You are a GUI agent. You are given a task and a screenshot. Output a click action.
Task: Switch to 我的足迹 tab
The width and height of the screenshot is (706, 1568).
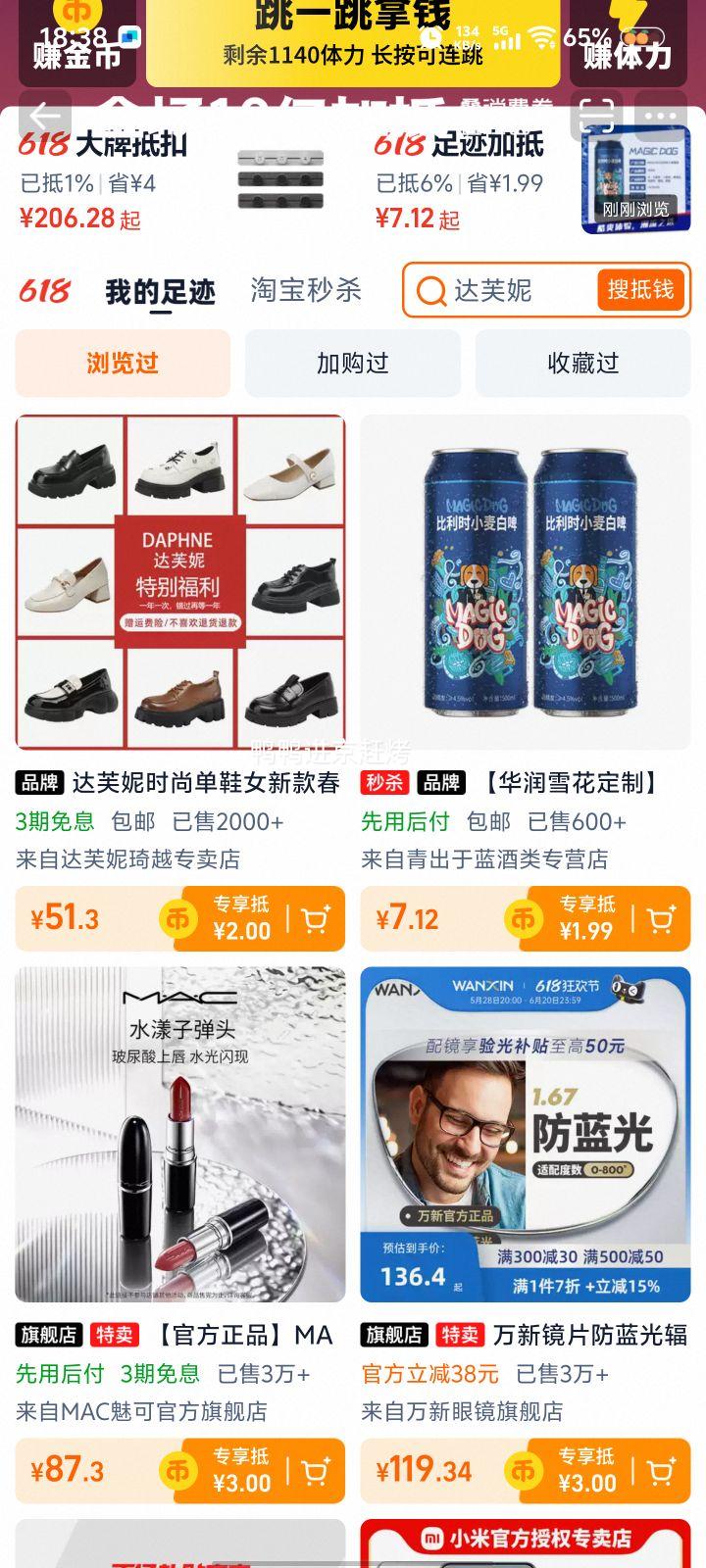coord(160,291)
